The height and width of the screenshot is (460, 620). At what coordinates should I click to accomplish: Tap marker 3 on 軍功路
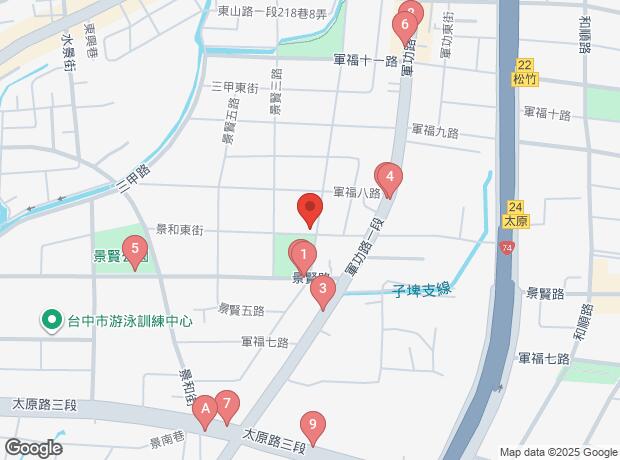[322, 290]
